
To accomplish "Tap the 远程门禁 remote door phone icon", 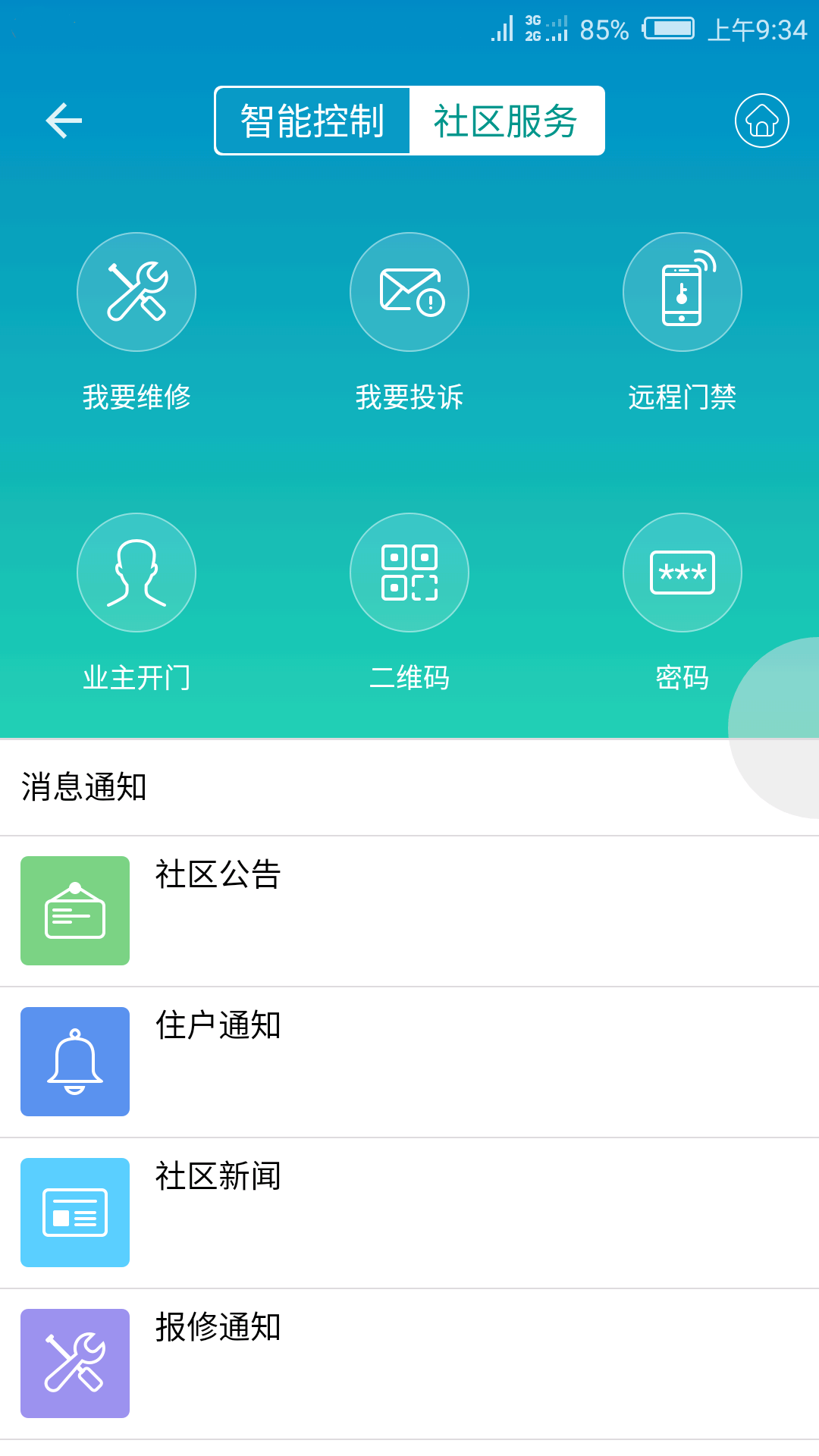I will coord(682,292).
